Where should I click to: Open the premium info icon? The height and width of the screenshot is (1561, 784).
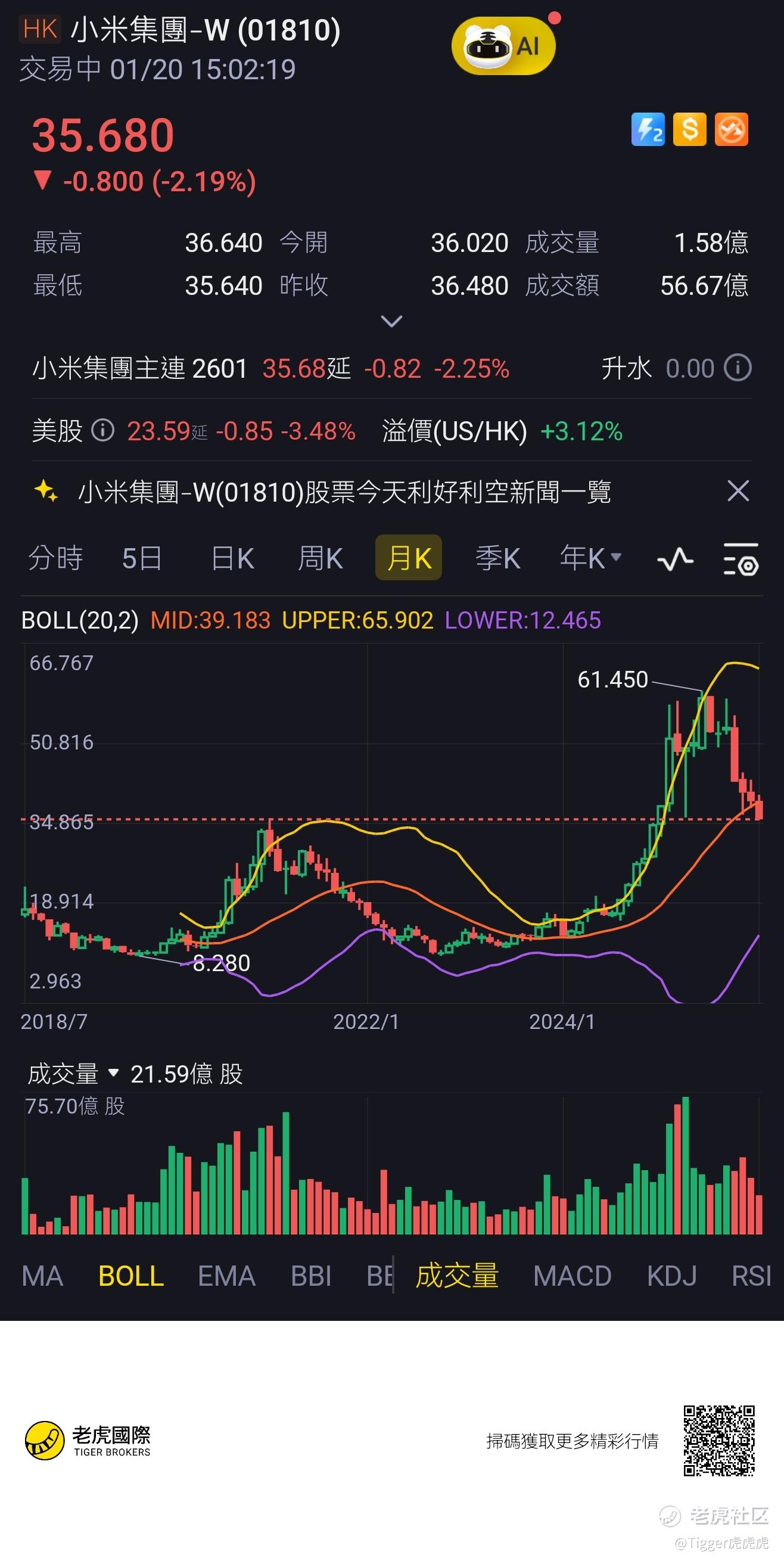pyautogui.click(x=738, y=368)
